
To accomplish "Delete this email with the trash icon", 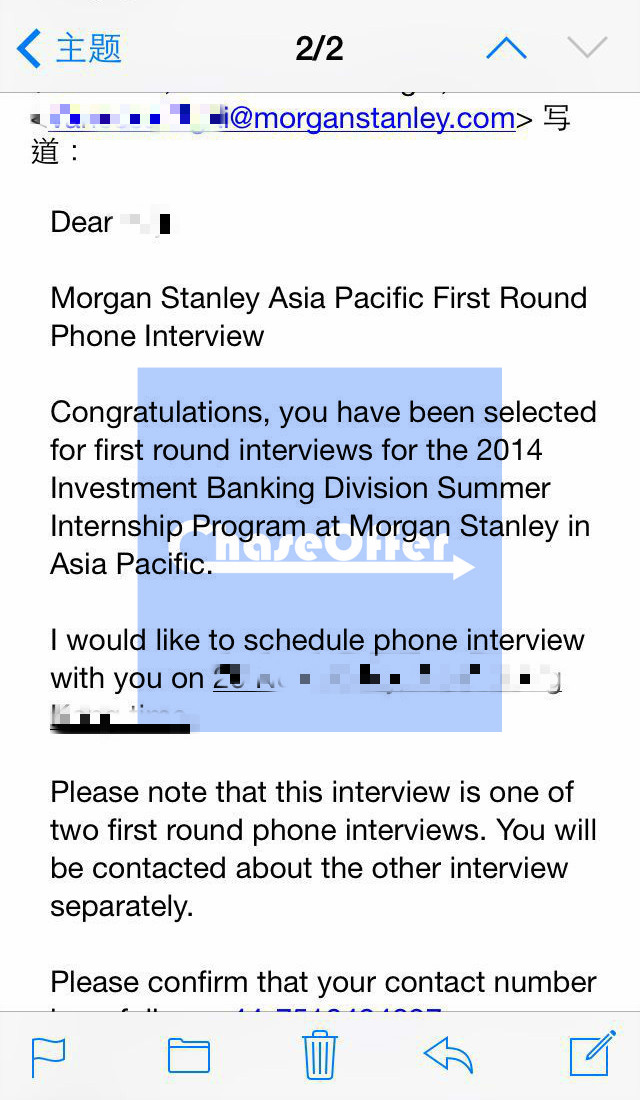I will (320, 1054).
